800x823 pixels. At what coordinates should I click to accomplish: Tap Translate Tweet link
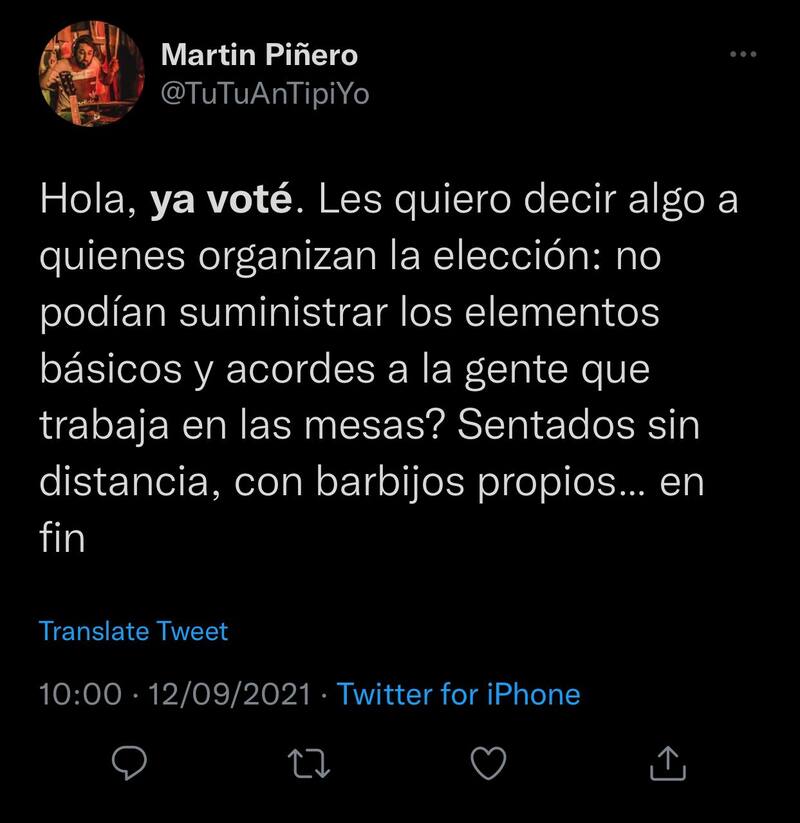pos(133,631)
